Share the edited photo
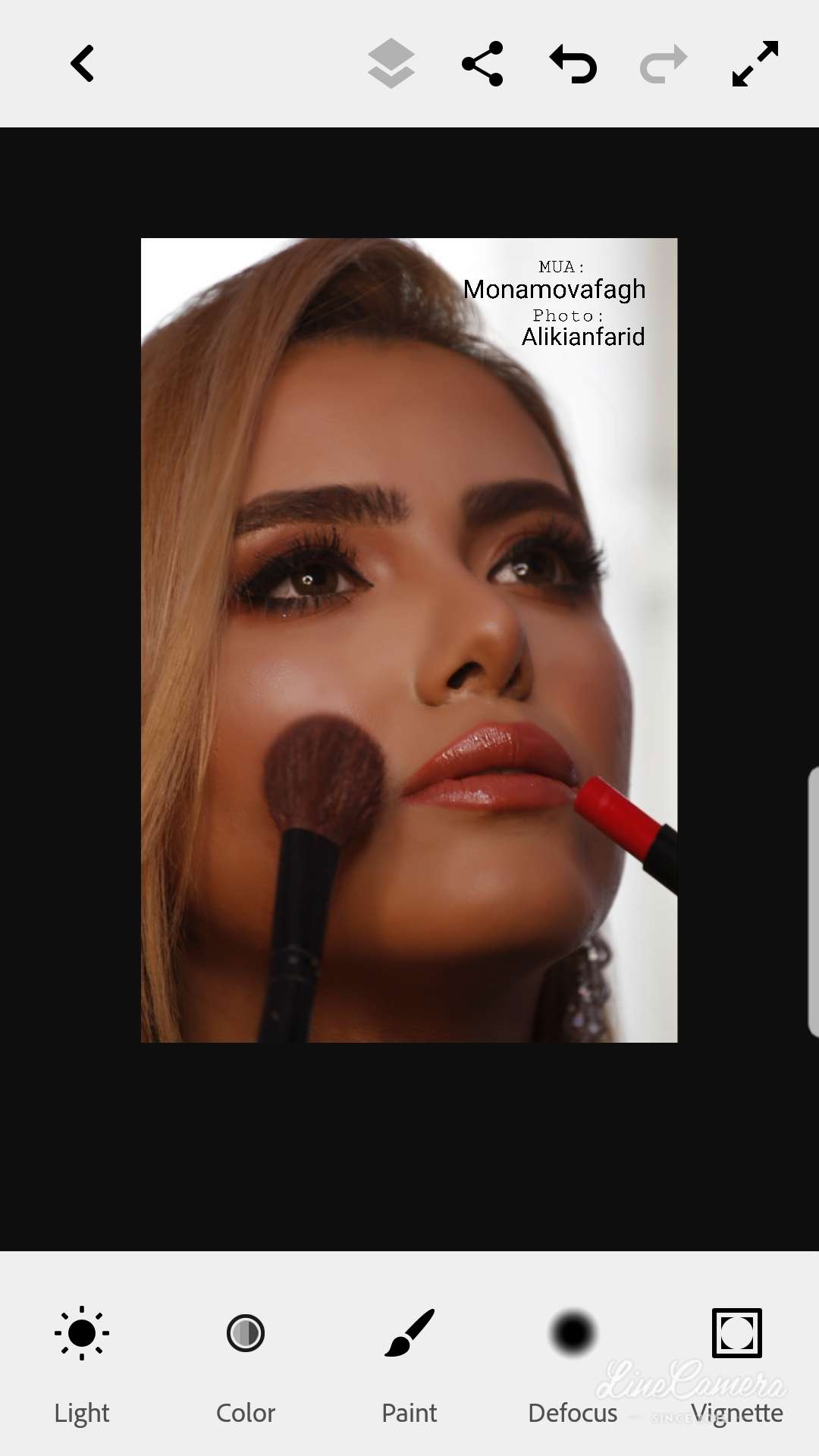This screenshot has width=819, height=1456. (x=482, y=64)
